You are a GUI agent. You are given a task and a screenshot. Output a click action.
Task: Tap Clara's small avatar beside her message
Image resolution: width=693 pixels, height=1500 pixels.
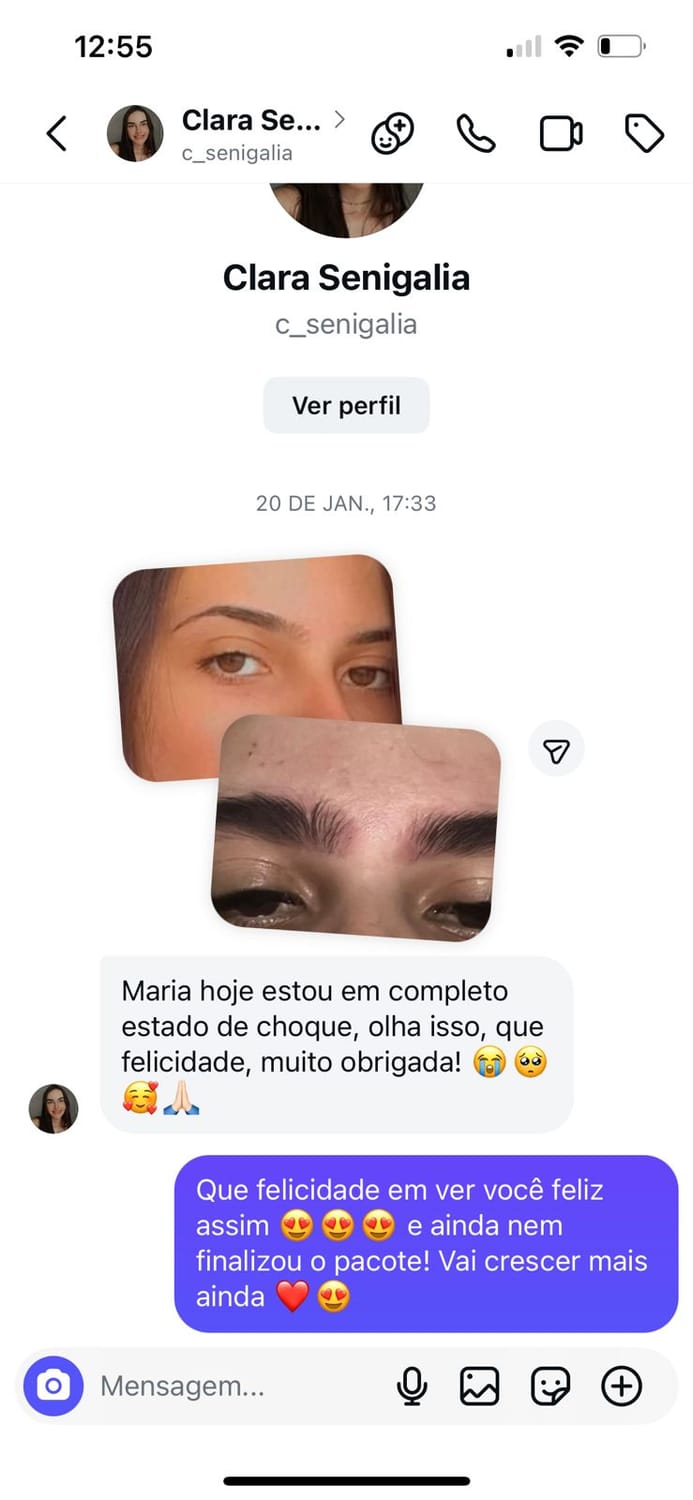(53, 1108)
